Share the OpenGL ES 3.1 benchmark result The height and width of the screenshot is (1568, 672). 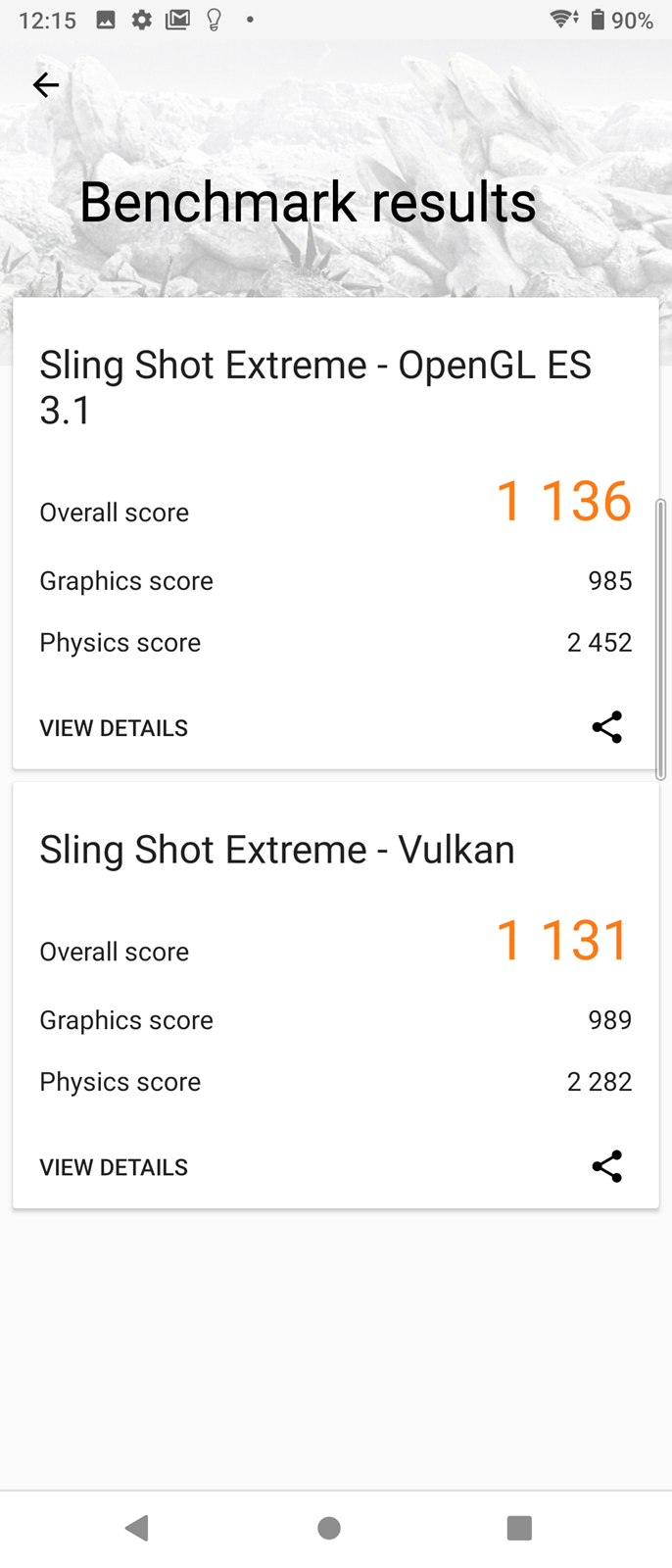coord(606,727)
